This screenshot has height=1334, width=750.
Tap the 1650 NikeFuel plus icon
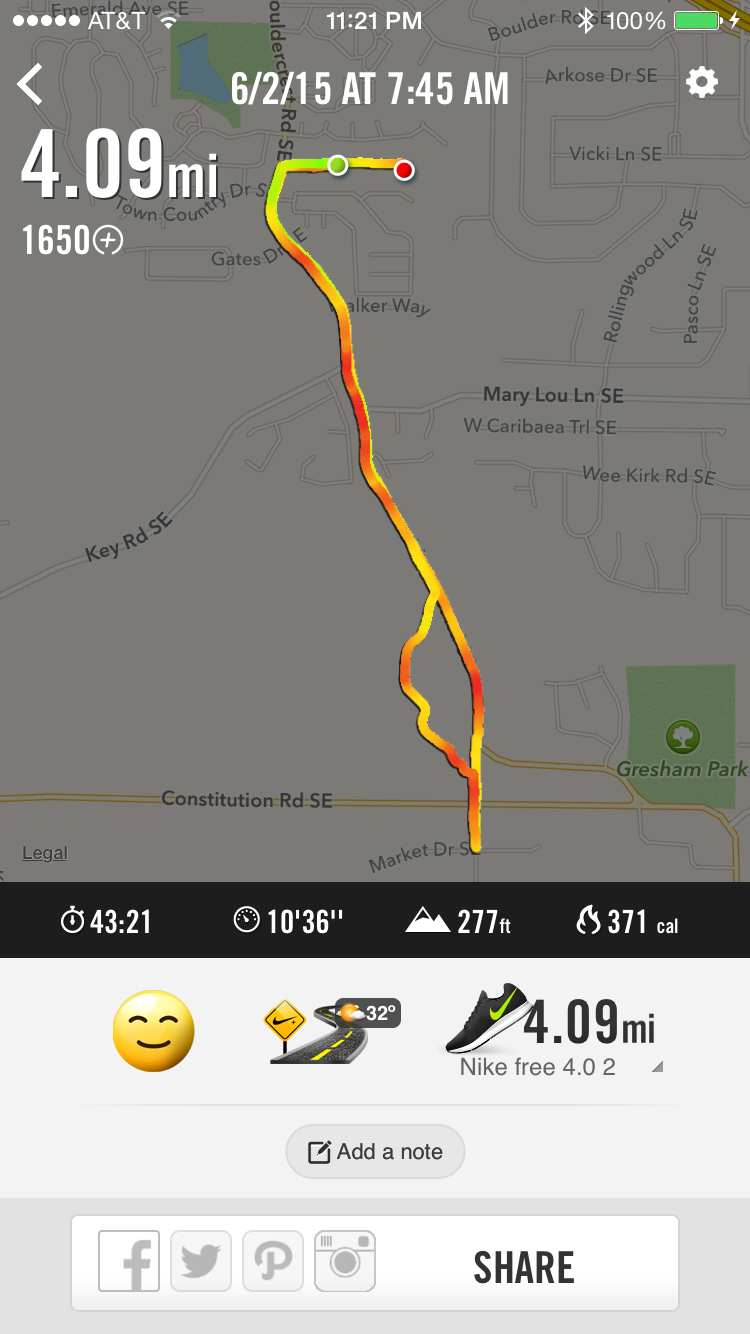pyautogui.click(x=108, y=240)
